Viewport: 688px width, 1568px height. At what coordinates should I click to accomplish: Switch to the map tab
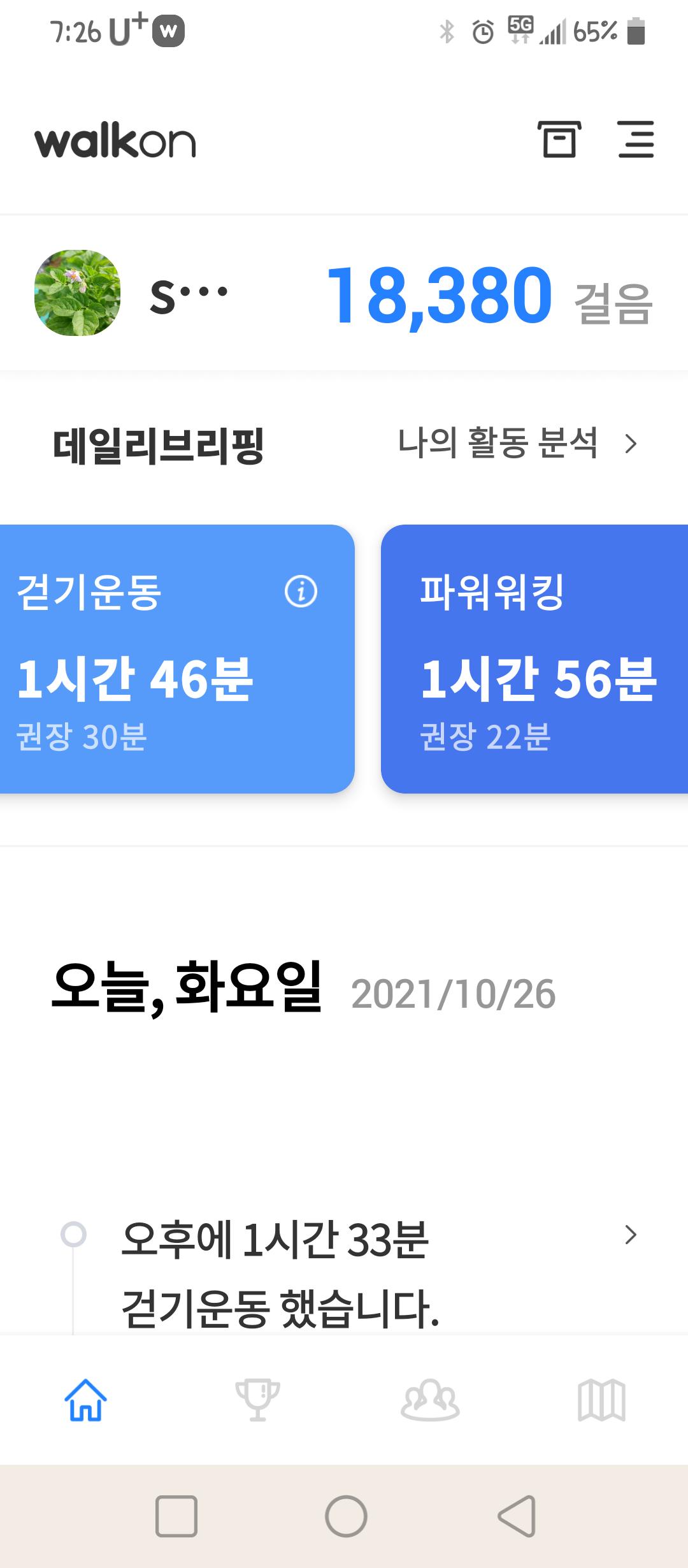(x=601, y=1399)
